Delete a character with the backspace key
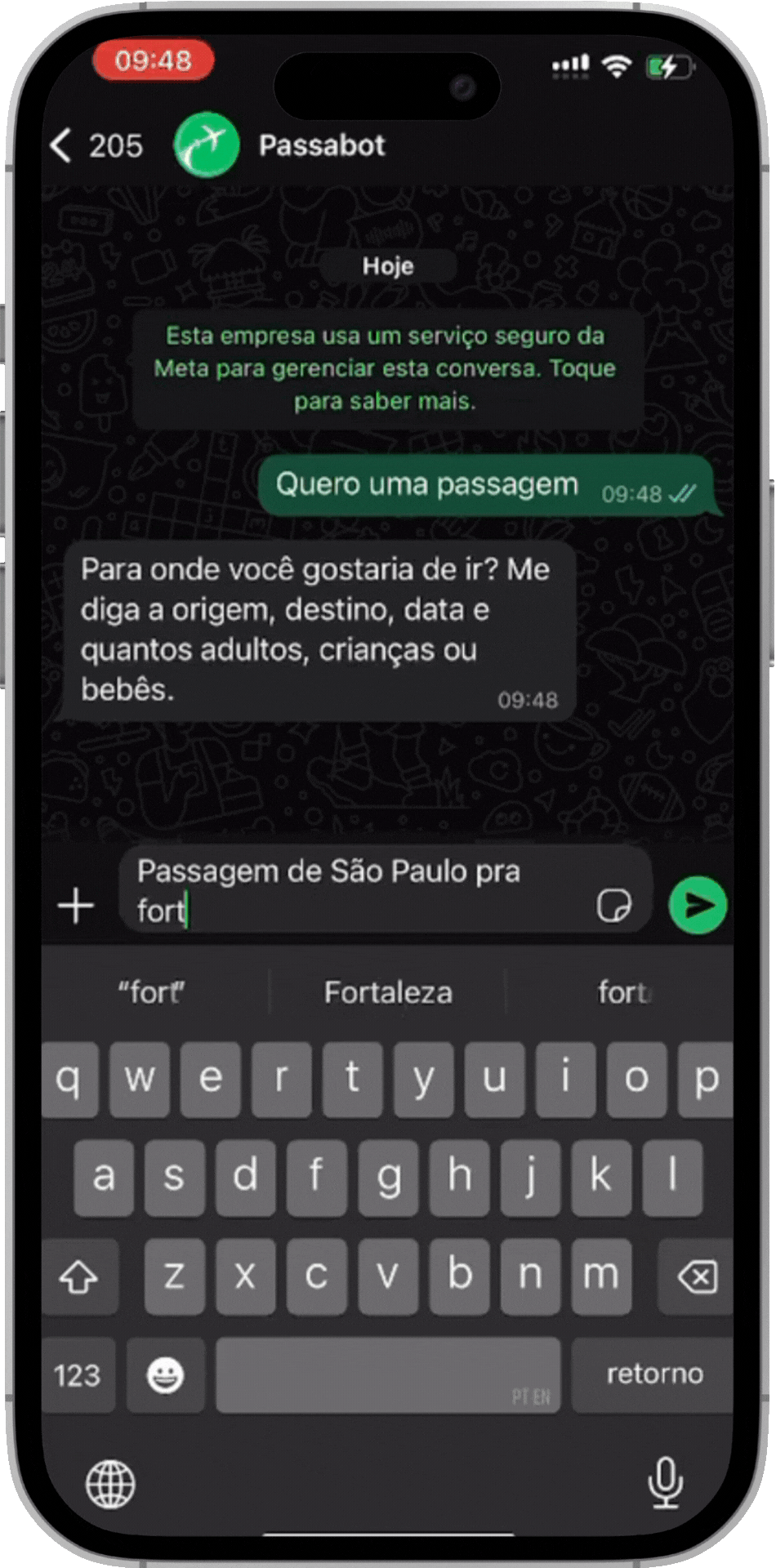The image size is (776, 1568). (x=697, y=1276)
